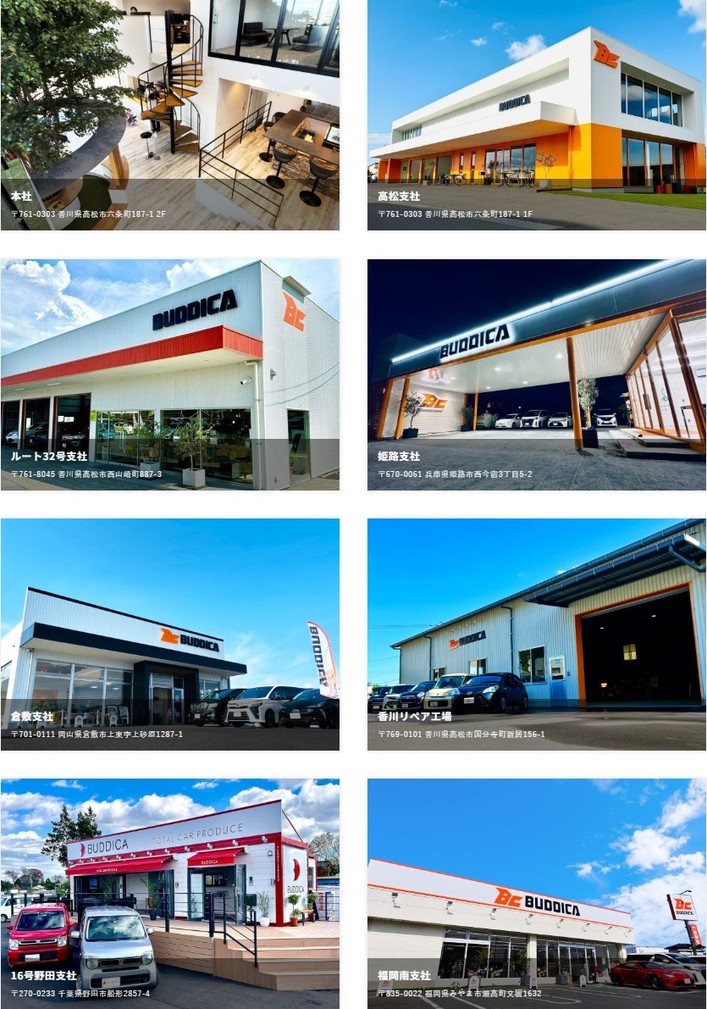
Task: View the 16号野田支社 branch card
Action: [170, 893]
